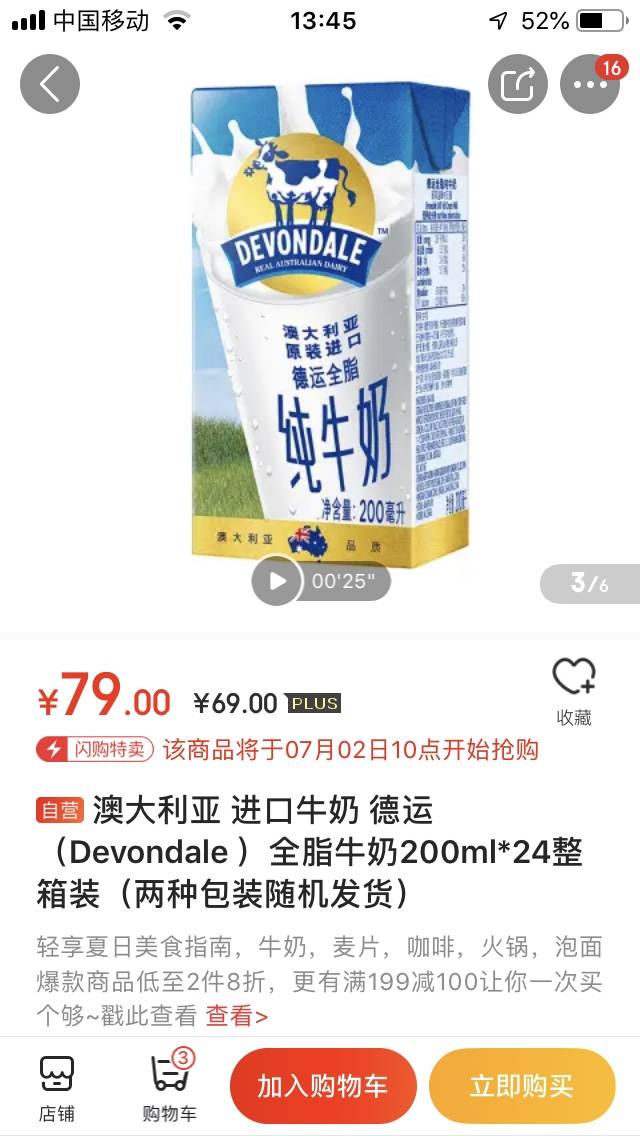Screen dimensions: 640x1136
Task: Open the 店铺 store page
Action: pyautogui.click(x=57, y=1087)
